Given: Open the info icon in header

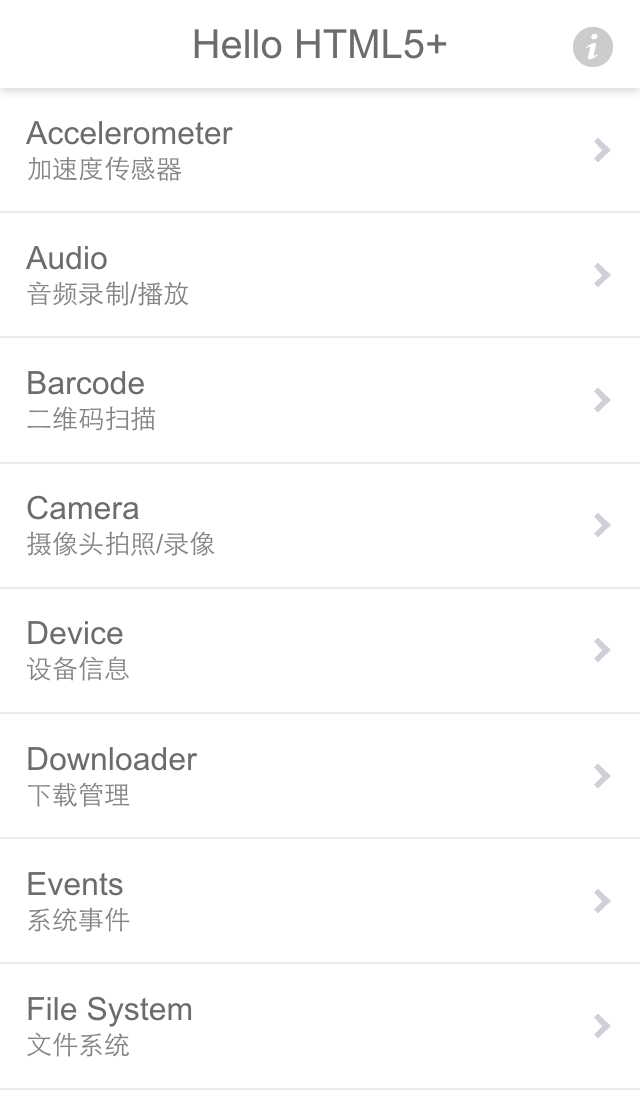Looking at the screenshot, I should click(592, 47).
